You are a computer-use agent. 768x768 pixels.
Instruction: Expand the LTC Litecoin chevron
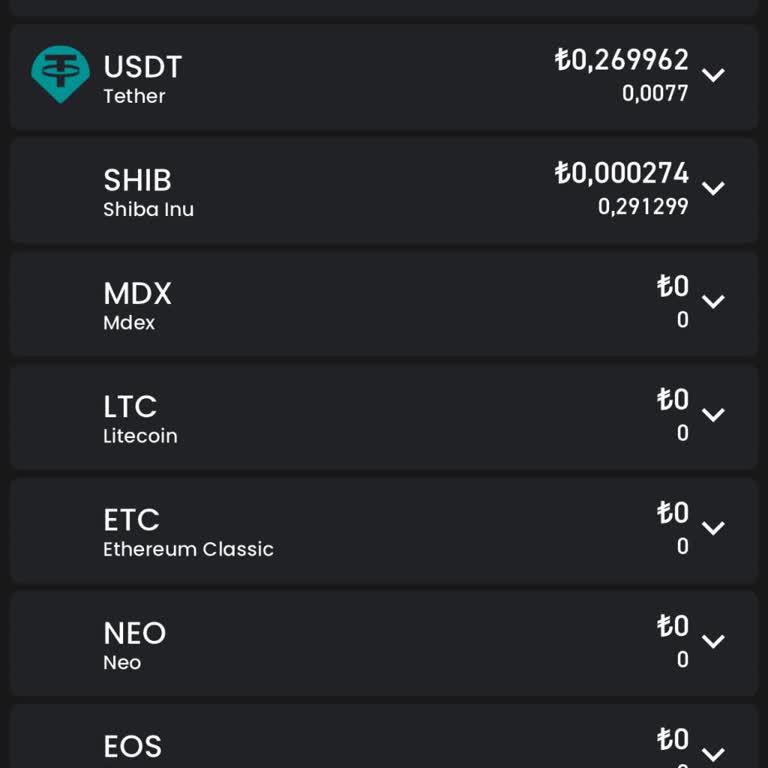pos(713,414)
